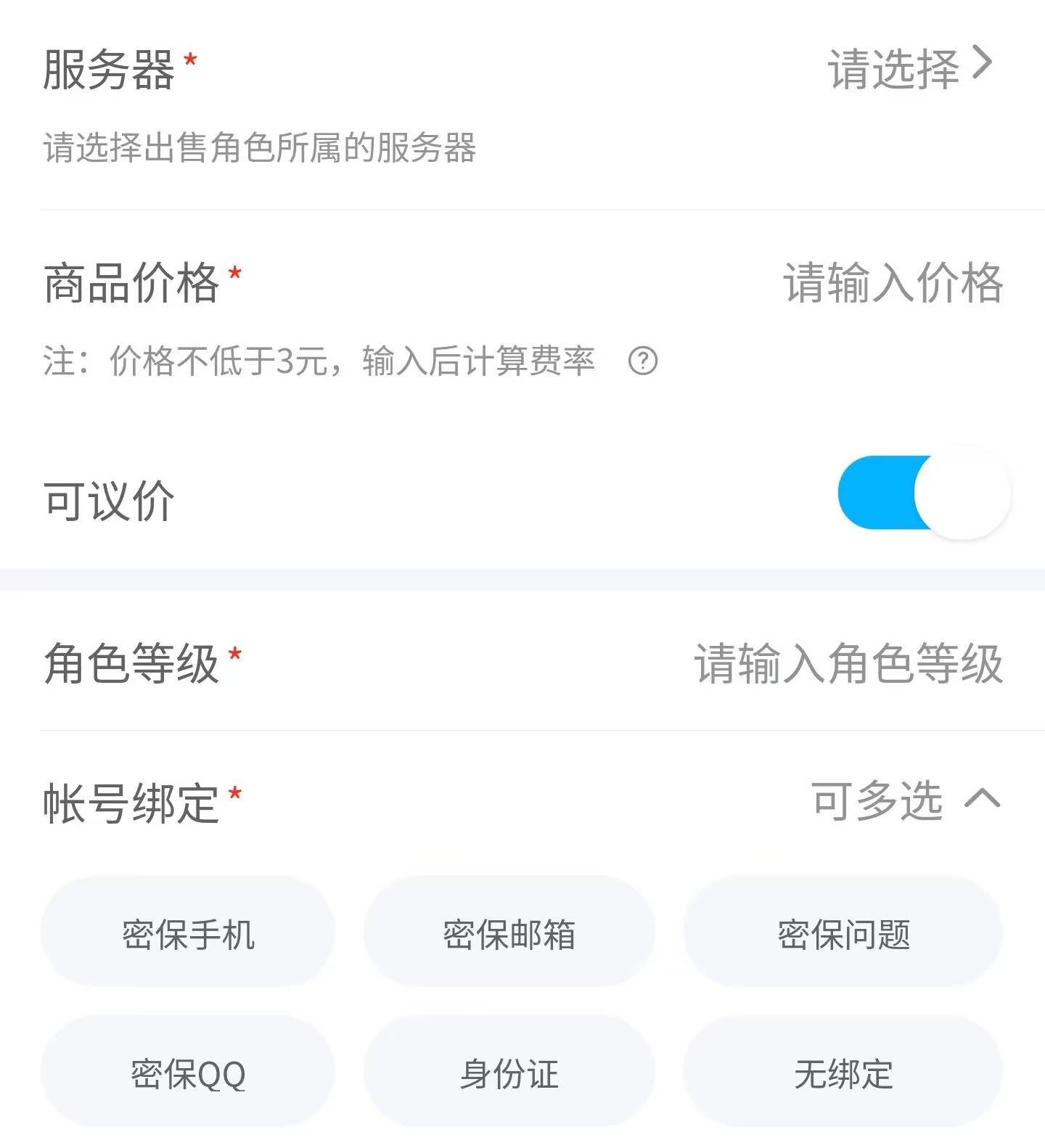Choose the 身份证 chip
Image resolution: width=1045 pixels, height=1148 pixels.
pos(509,1073)
